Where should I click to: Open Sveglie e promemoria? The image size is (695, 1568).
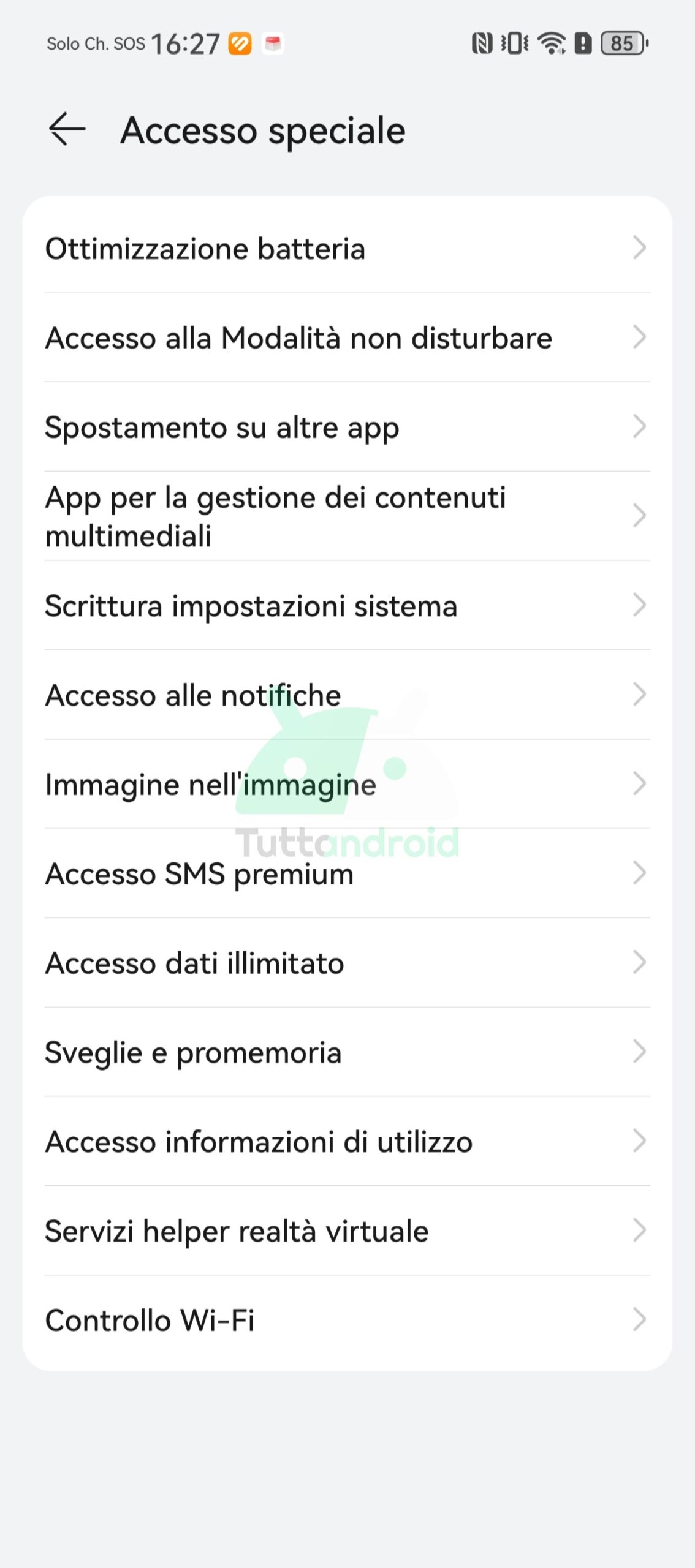[347, 1053]
